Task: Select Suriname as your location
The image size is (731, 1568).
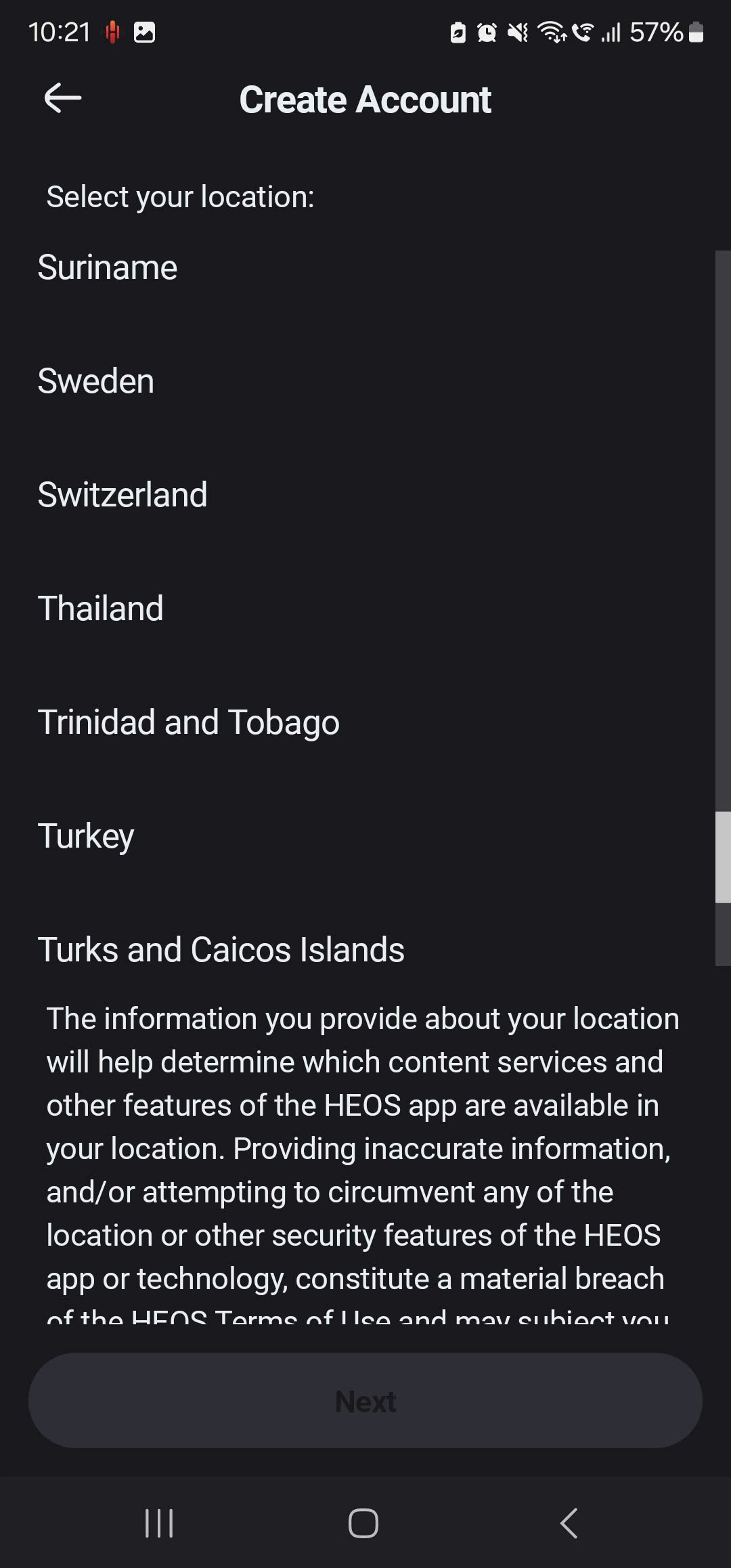Action: (108, 267)
